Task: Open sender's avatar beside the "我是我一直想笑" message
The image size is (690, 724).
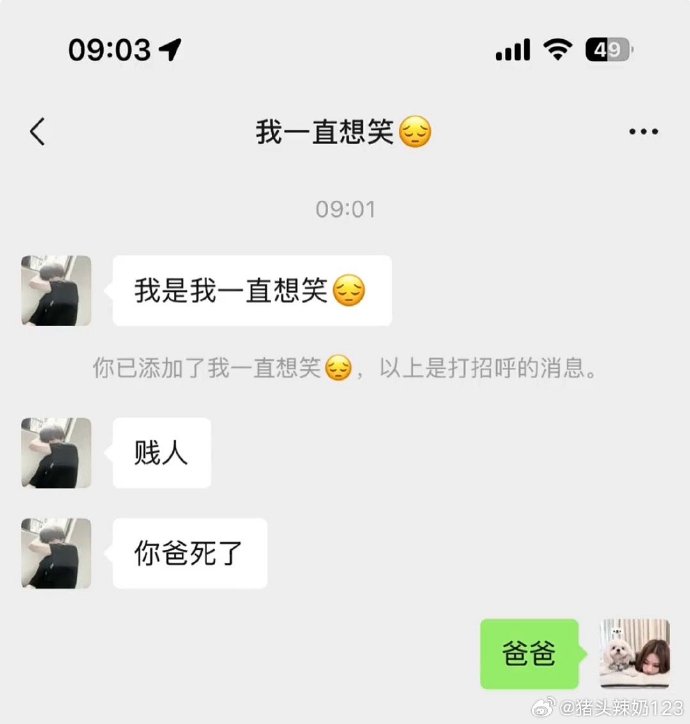Action: pyautogui.click(x=56, y=290)
